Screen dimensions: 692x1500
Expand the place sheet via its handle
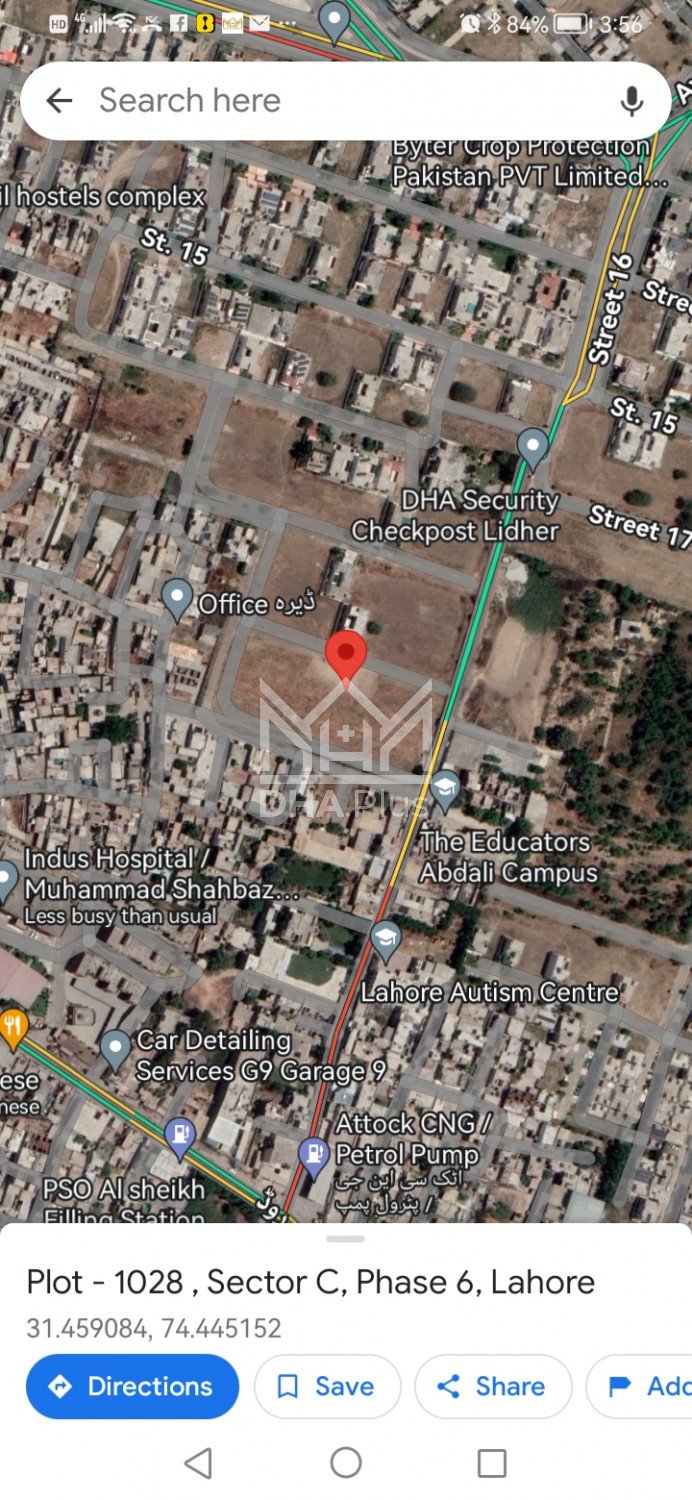point(346,1239)
